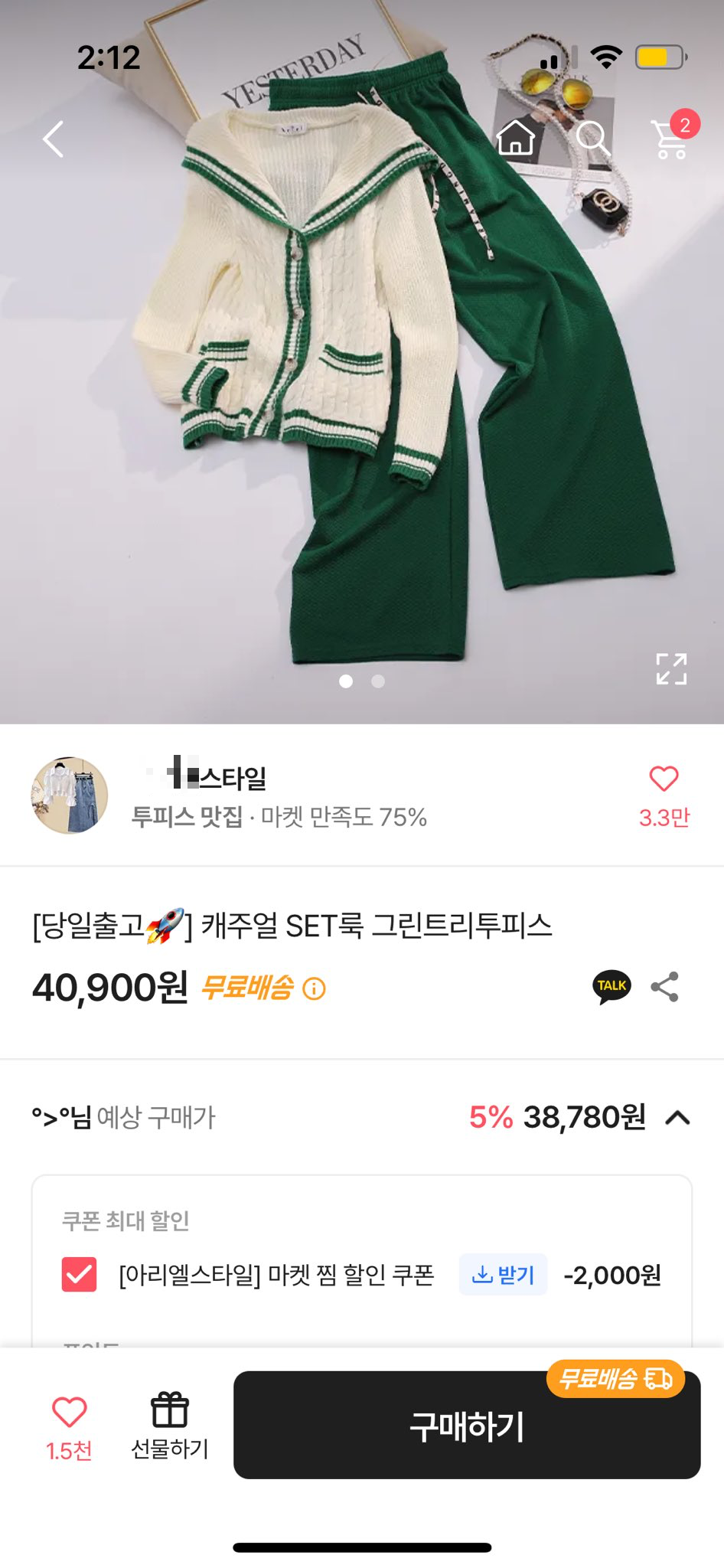This screenshot has width=724, height=1568.
Task: Expand product image to fullscreen
Action: coord(671,668)
